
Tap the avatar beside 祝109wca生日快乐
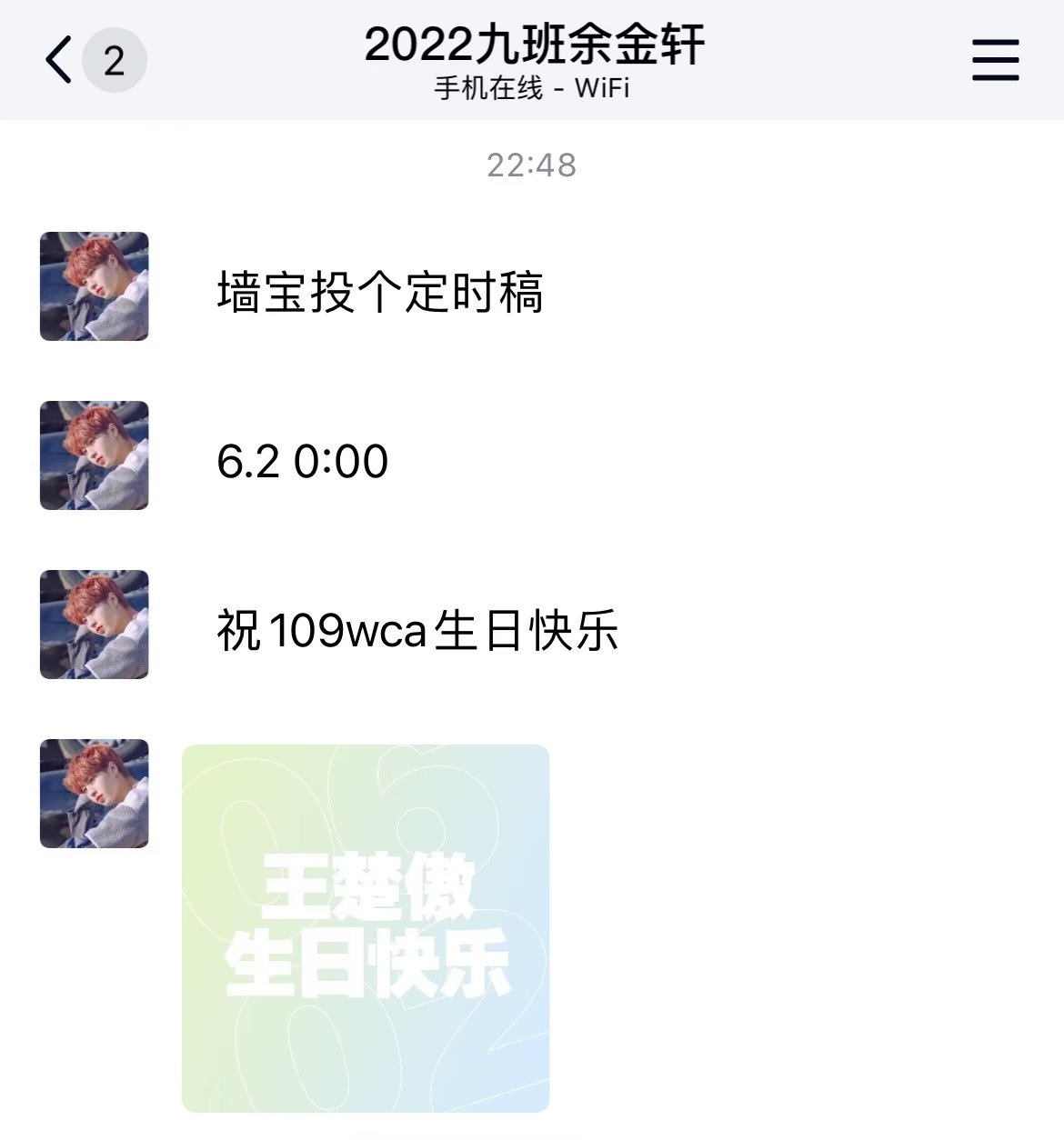coord(95,625)
